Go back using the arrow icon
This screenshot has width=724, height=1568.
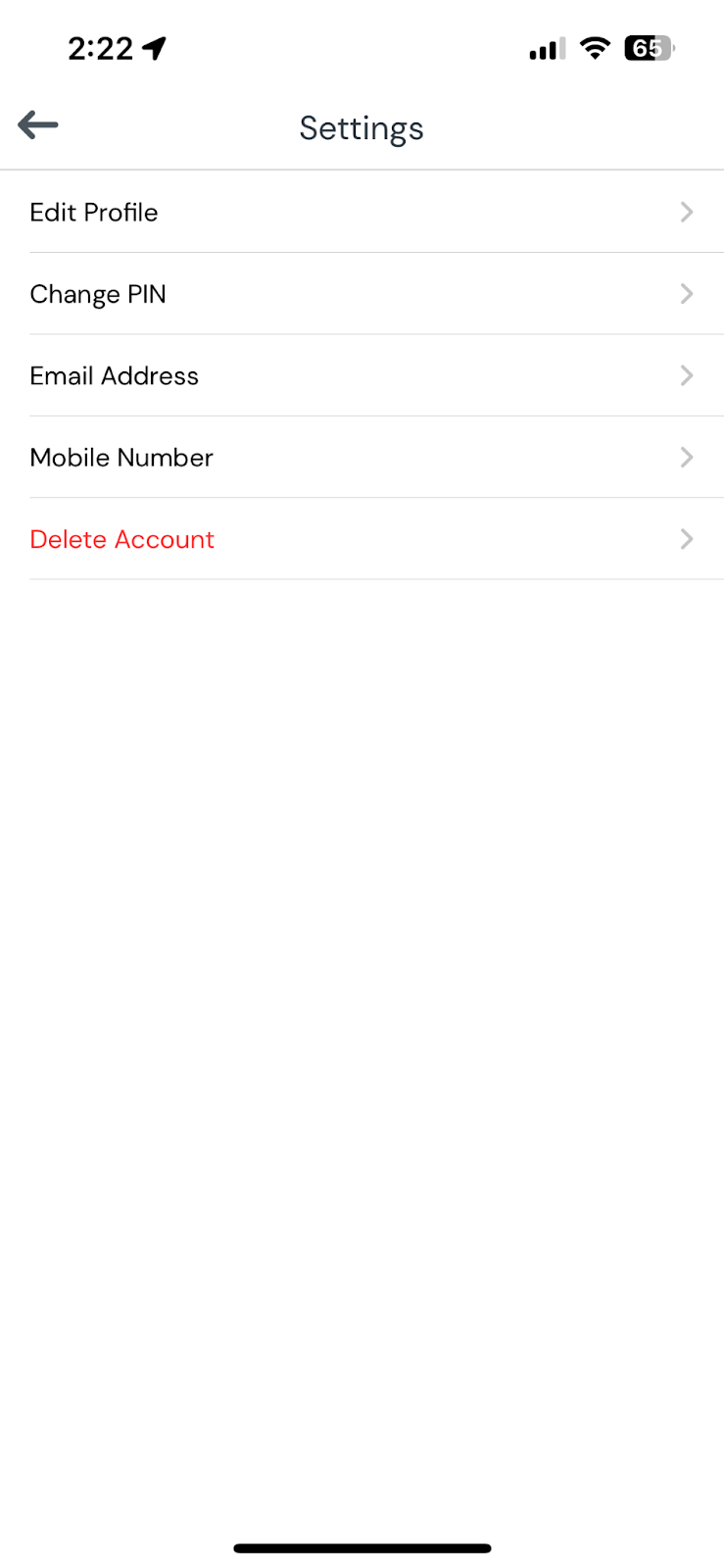[38, 125]
